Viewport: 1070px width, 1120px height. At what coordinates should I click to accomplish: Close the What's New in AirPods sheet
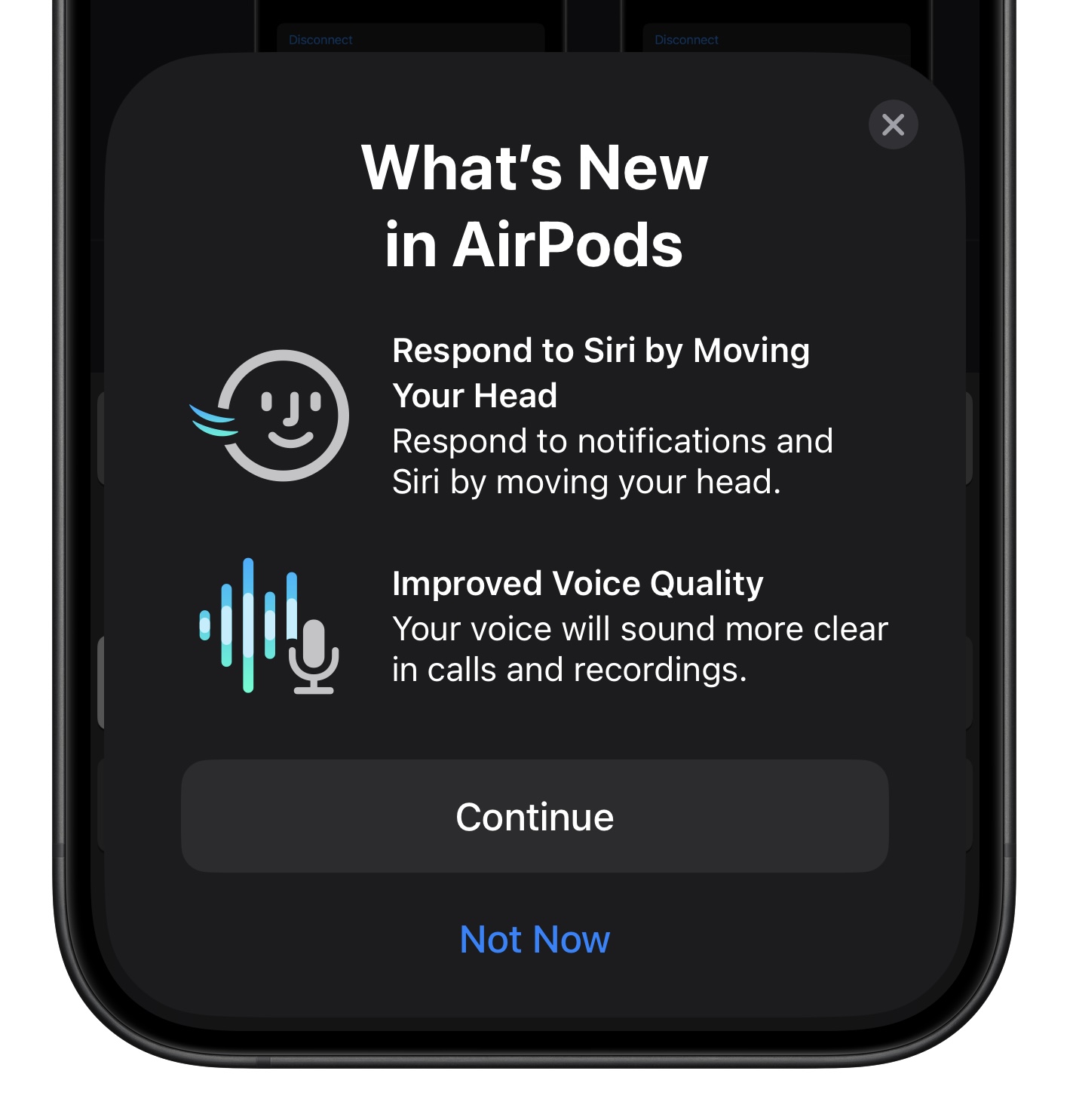(893, 124)
